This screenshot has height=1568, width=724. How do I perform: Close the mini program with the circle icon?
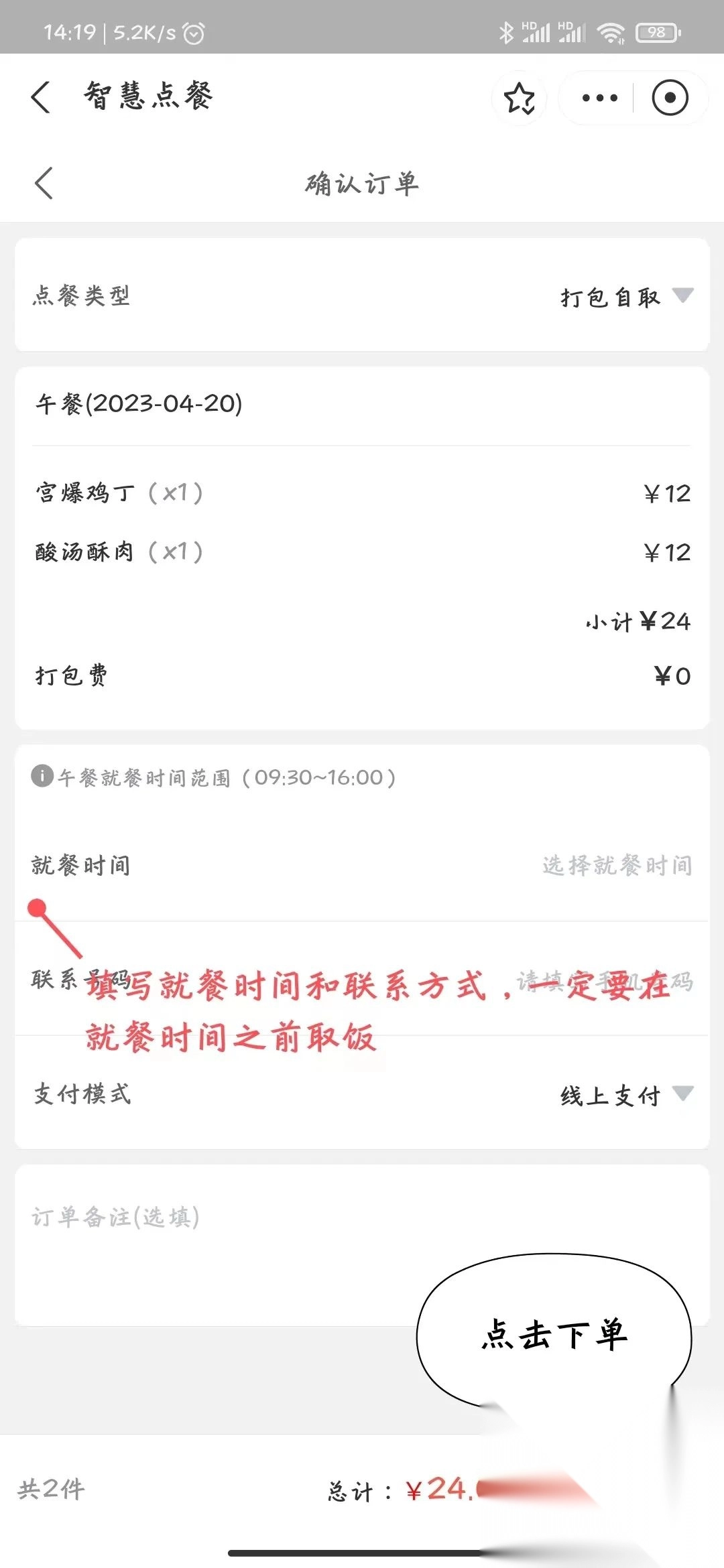click(x=670, y=99)
